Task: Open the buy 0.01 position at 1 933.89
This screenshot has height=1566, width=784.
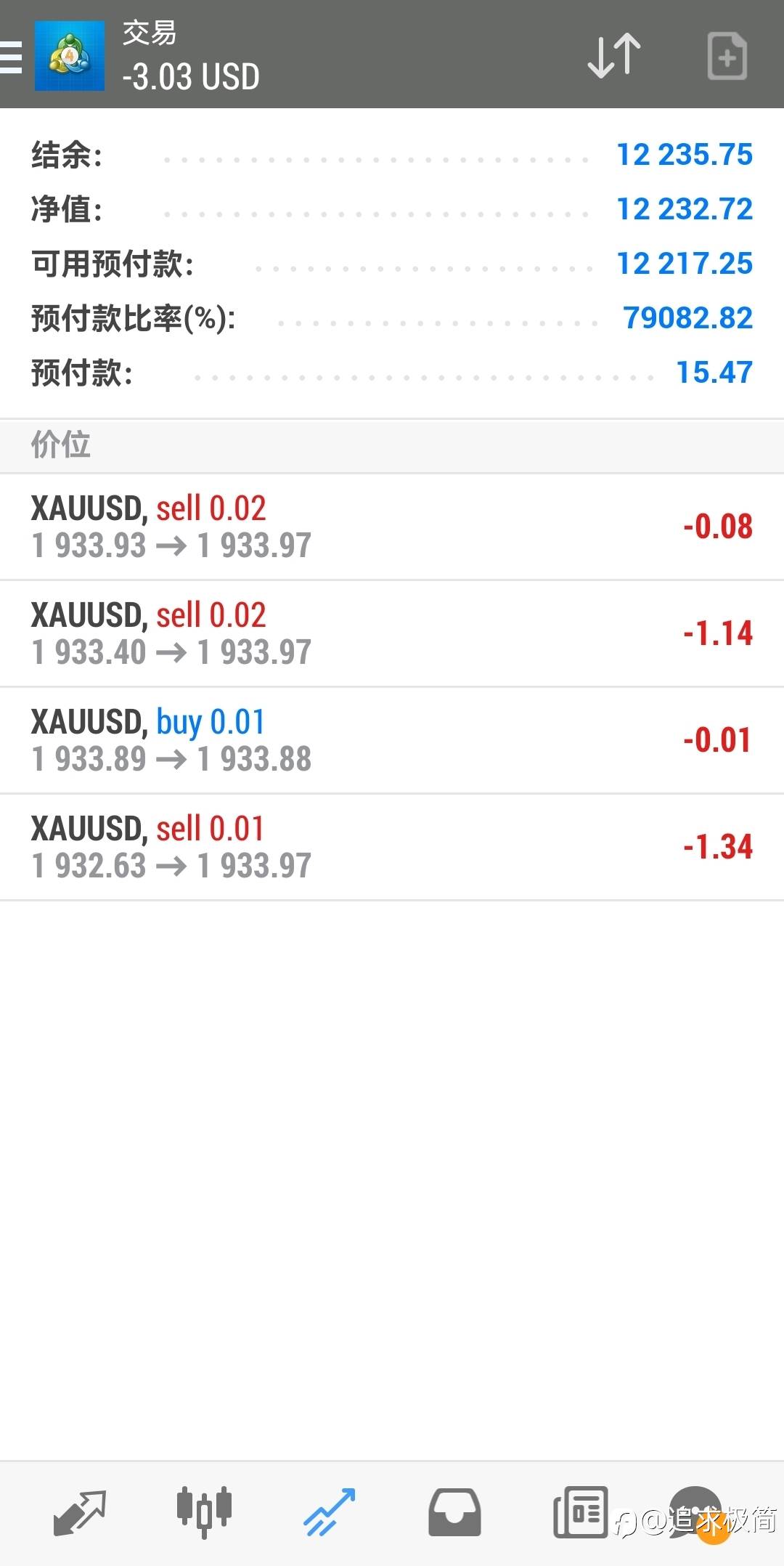Action: click(x=392, y=740)
